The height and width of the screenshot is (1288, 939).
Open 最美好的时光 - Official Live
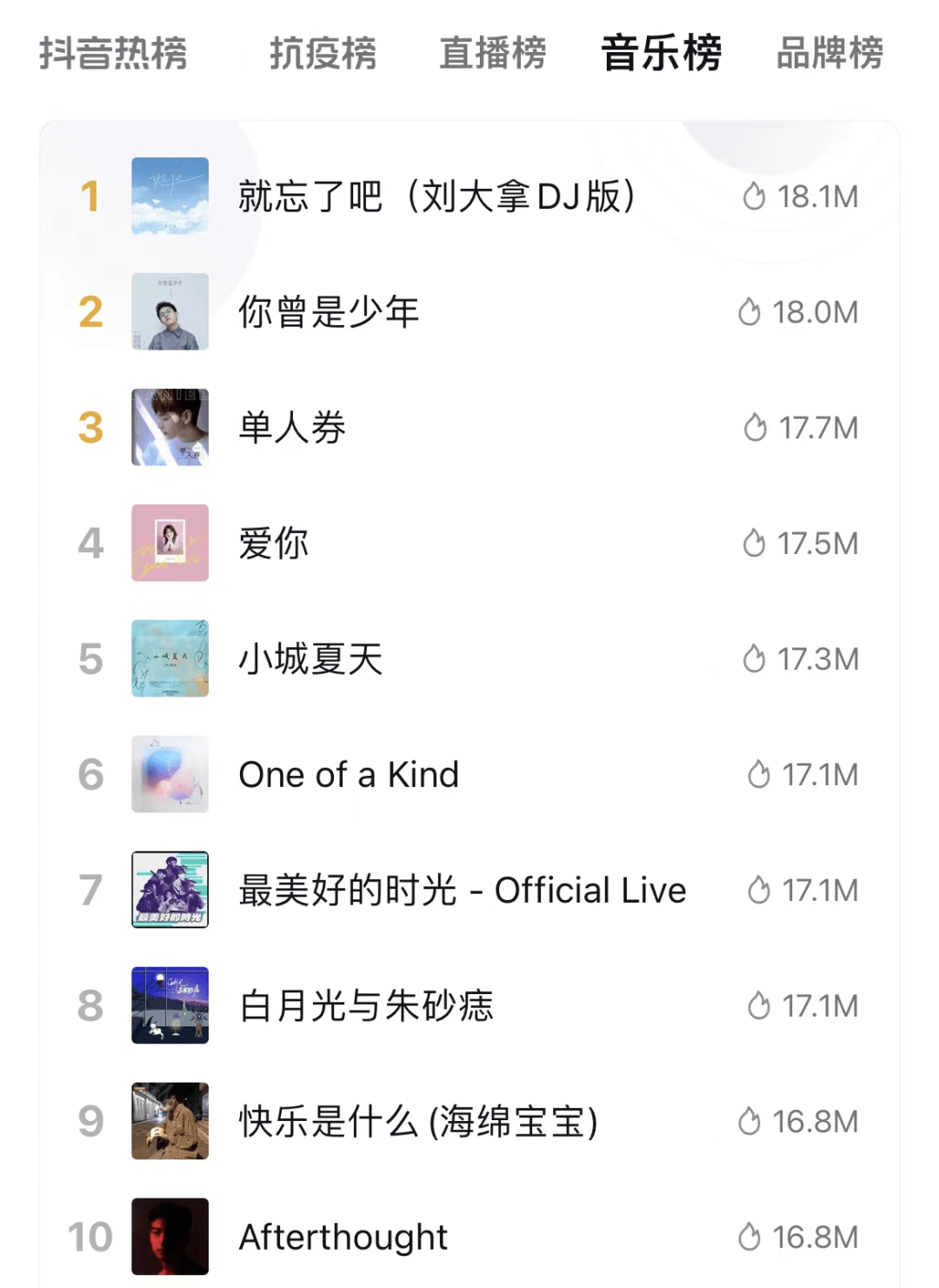tap(462, 891)
